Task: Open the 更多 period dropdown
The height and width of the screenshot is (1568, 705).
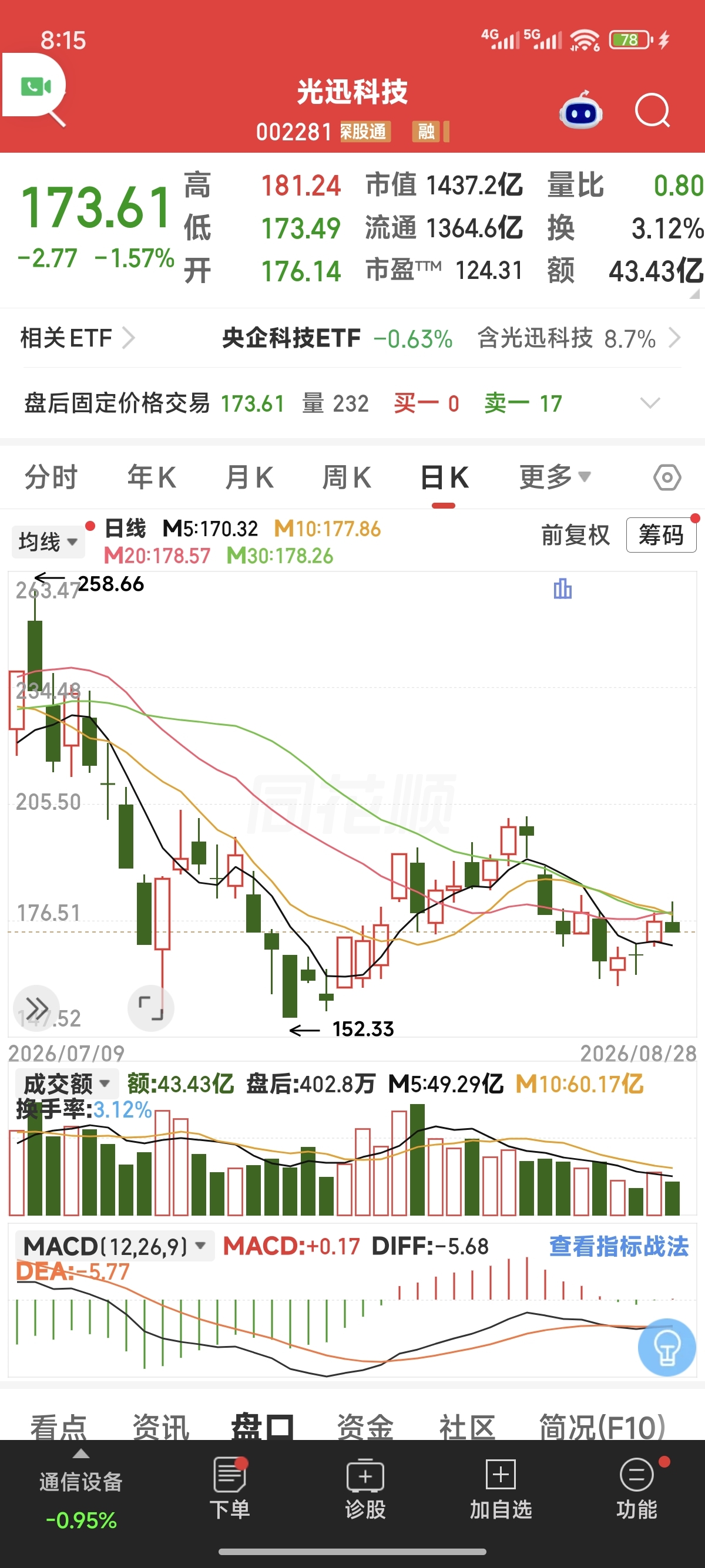Action: tap(555, 477)
